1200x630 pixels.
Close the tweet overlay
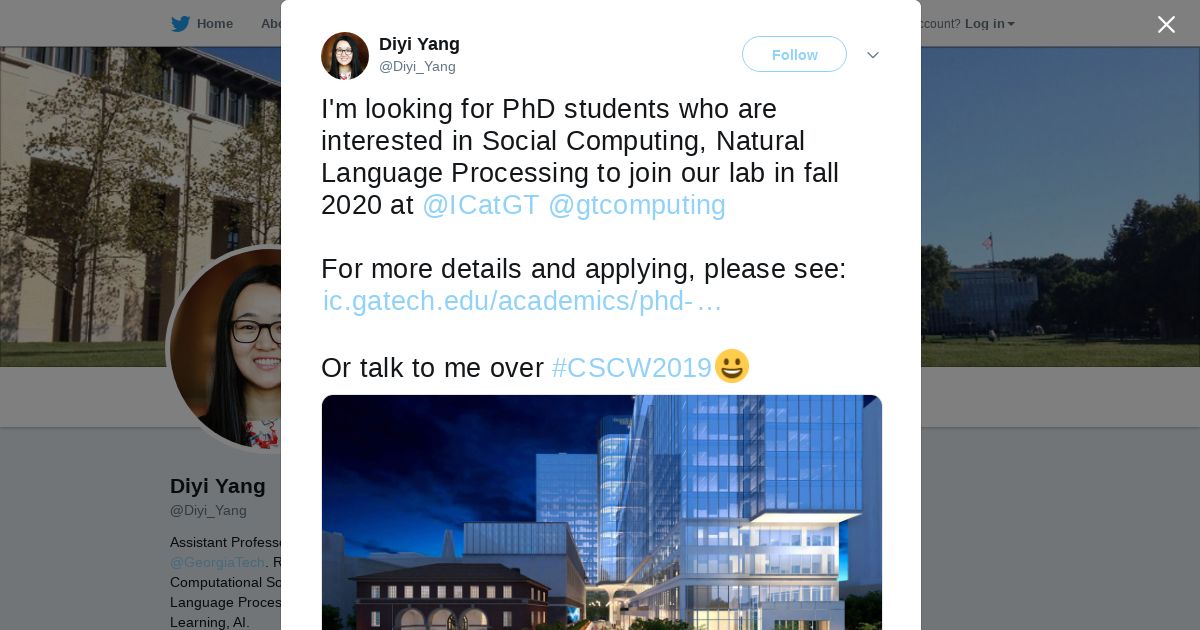coord(1166,24)
